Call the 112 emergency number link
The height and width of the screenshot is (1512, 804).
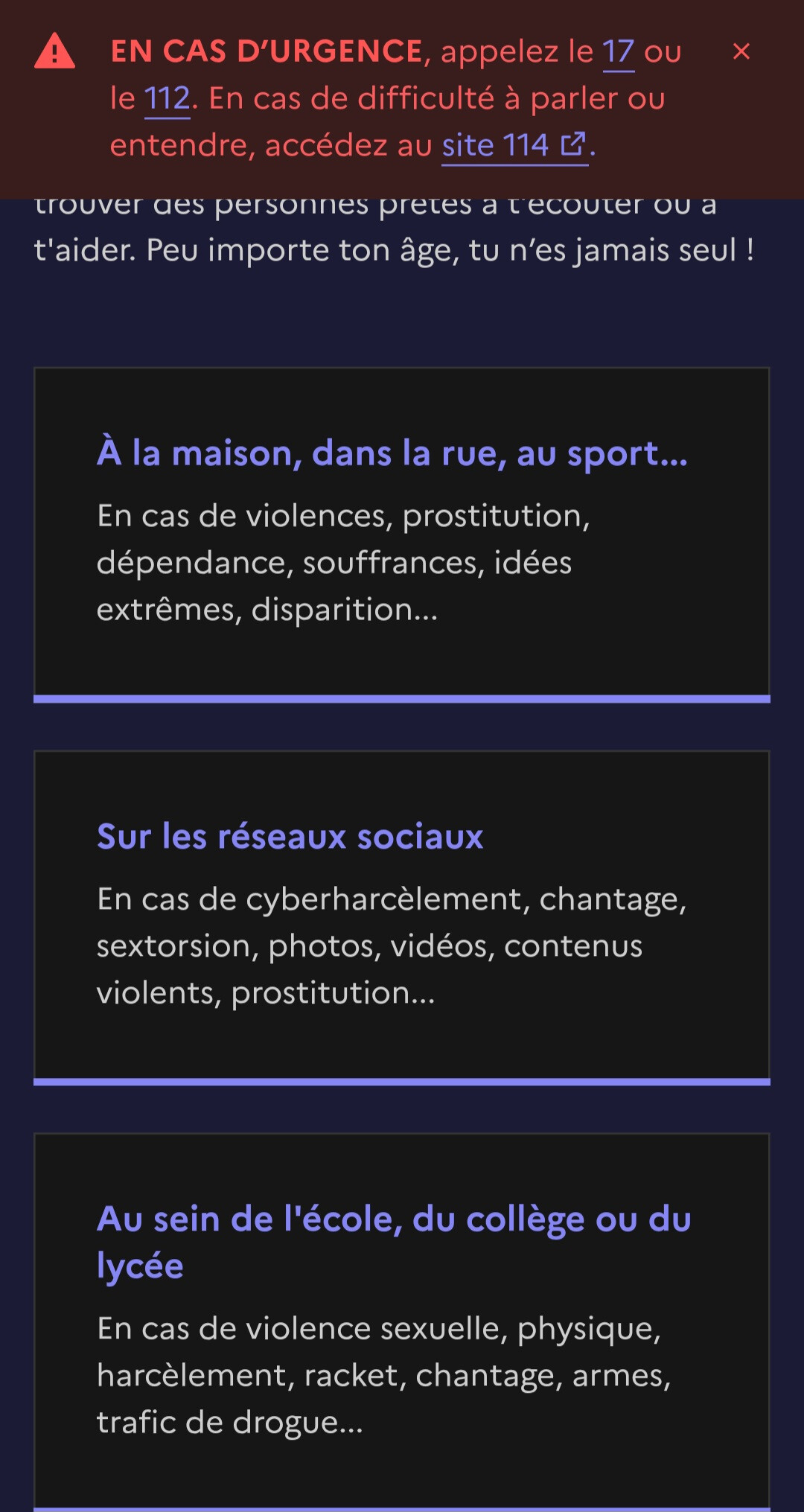coord(167,99)
